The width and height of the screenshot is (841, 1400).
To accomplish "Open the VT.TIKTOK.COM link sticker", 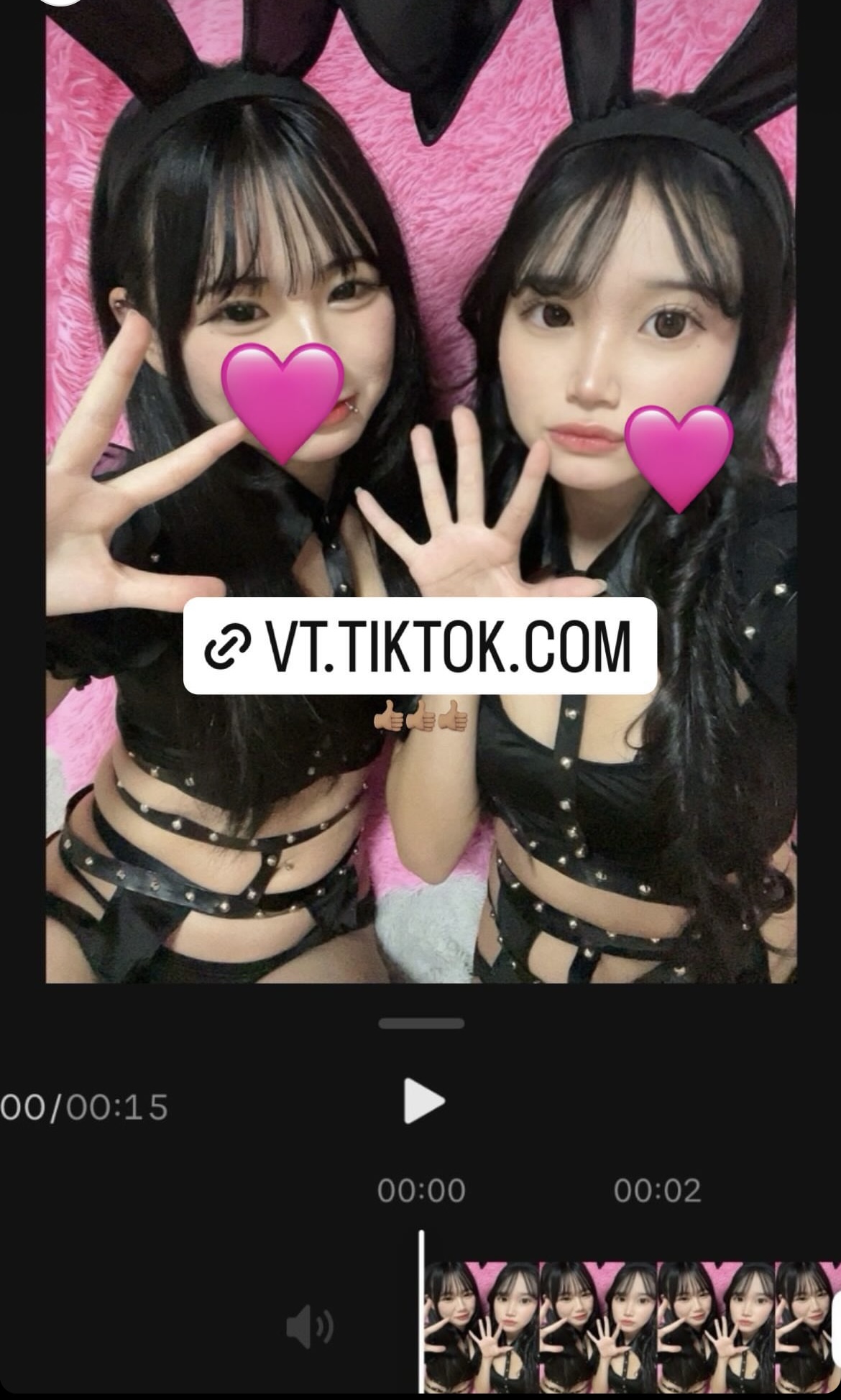I will click(420, 645).
